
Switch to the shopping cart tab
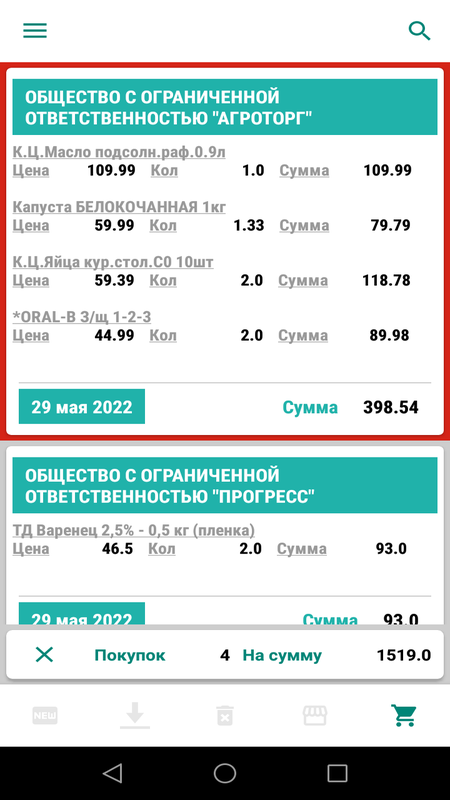404,715
